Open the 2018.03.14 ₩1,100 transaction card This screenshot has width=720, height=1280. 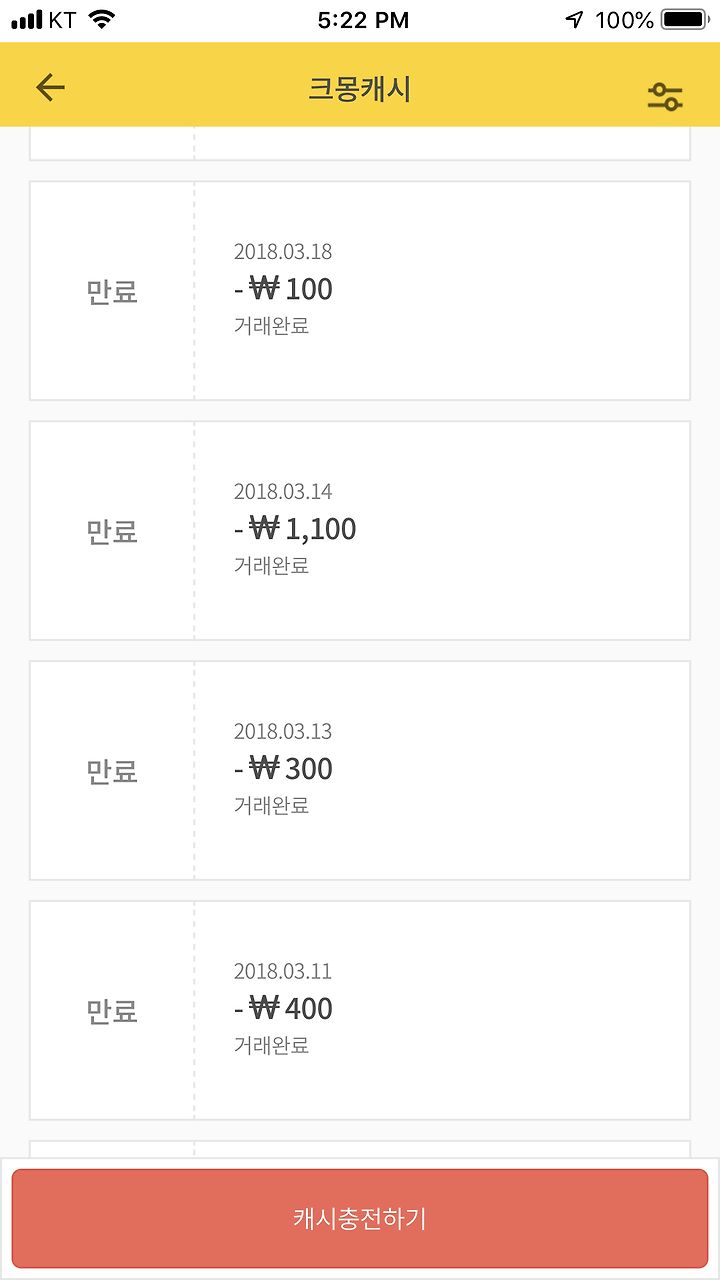point(360,530)
